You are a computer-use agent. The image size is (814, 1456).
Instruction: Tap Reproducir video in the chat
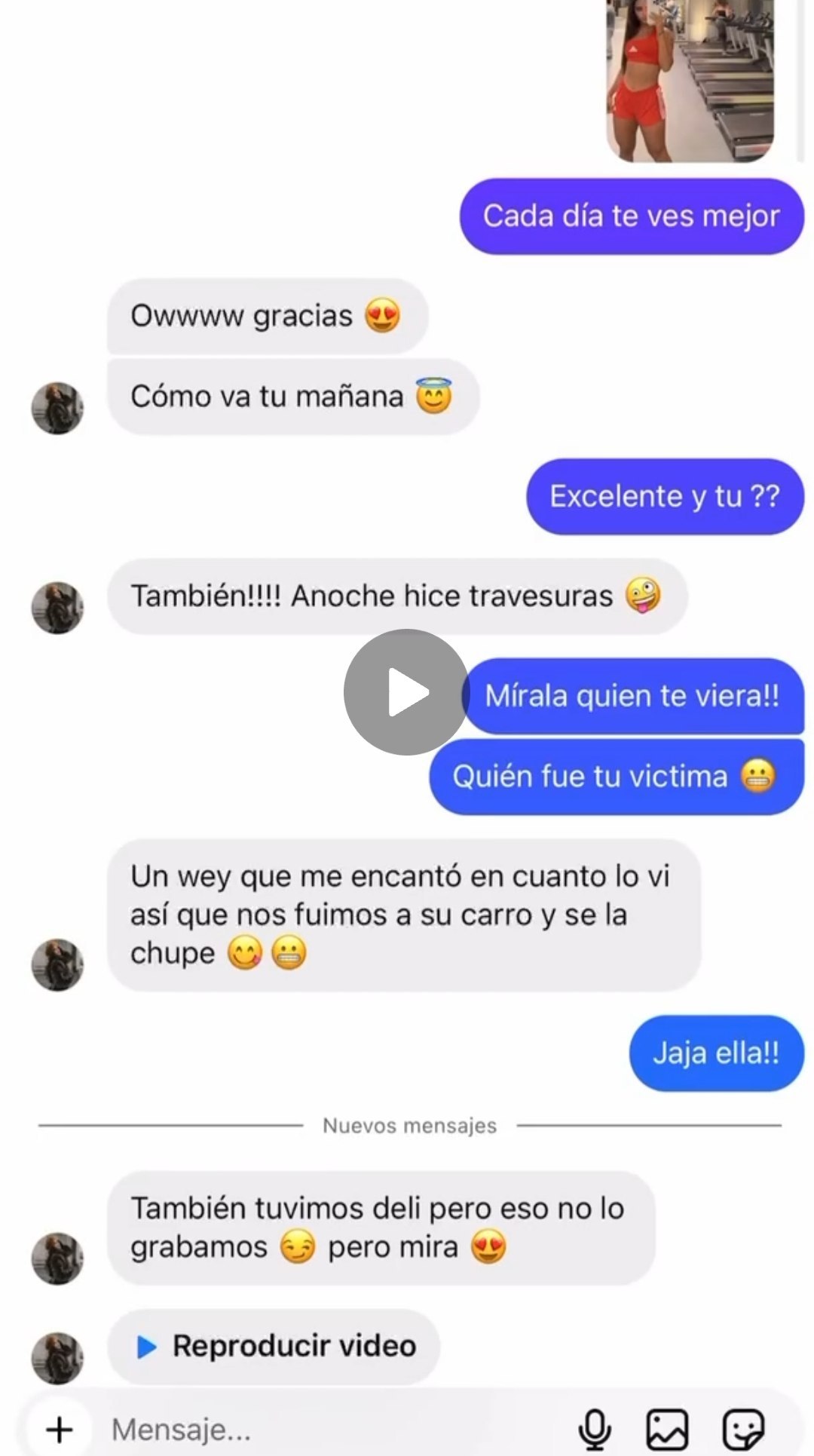pos(275,1346)
